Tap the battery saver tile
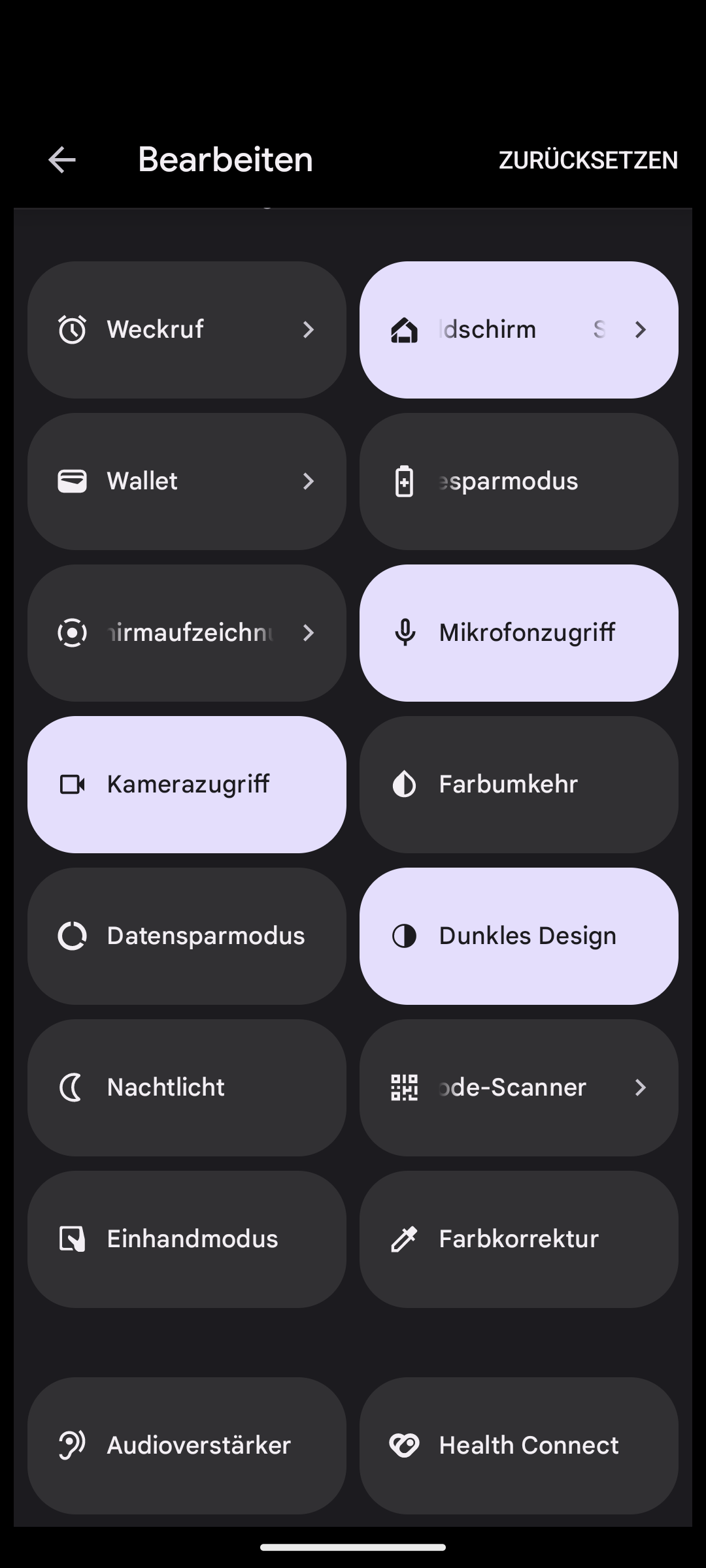Viewport: 706px width, 1568px height. click(518, 482)
